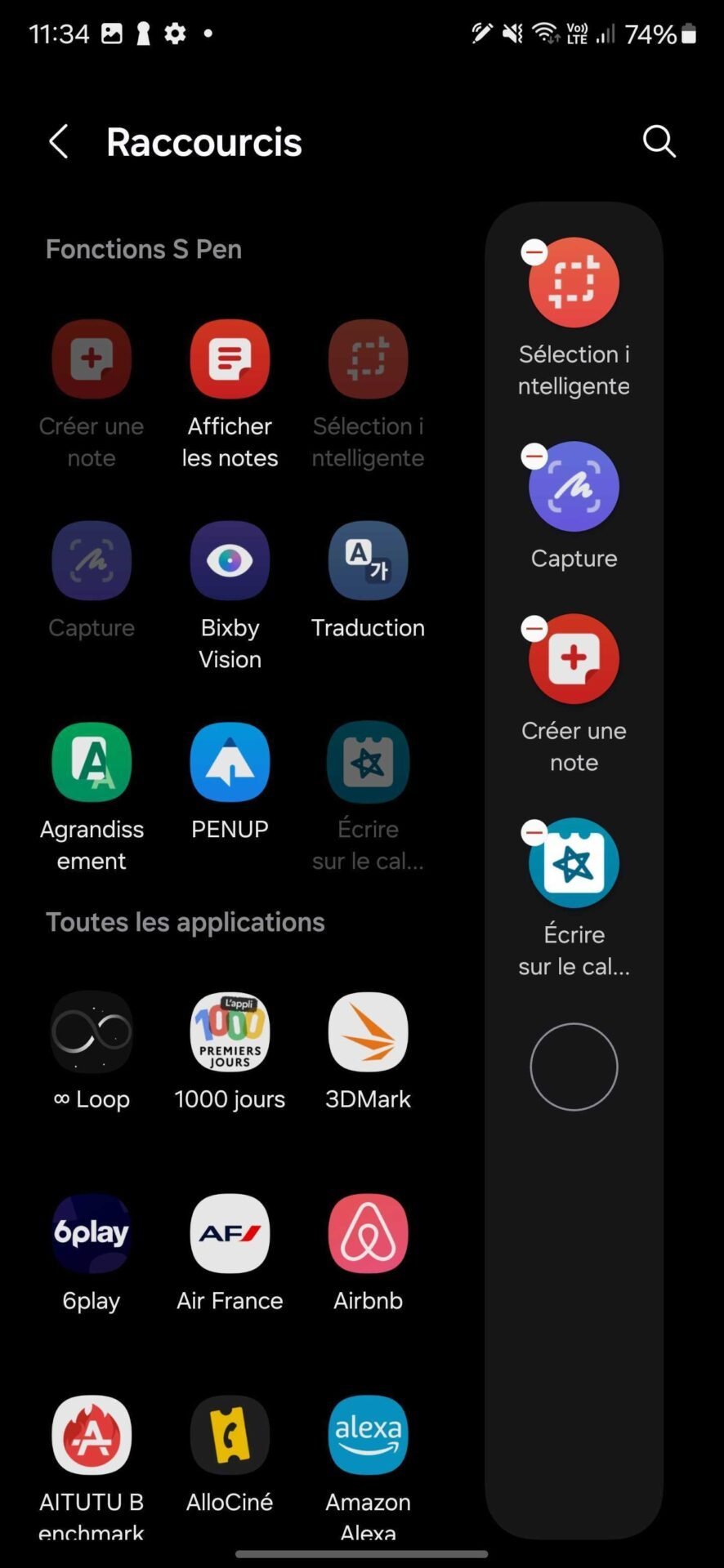This screenshot has height=1568, width=724.
Task: Remove Écrire sur le calendrier from panel
Action: [534, 832]
